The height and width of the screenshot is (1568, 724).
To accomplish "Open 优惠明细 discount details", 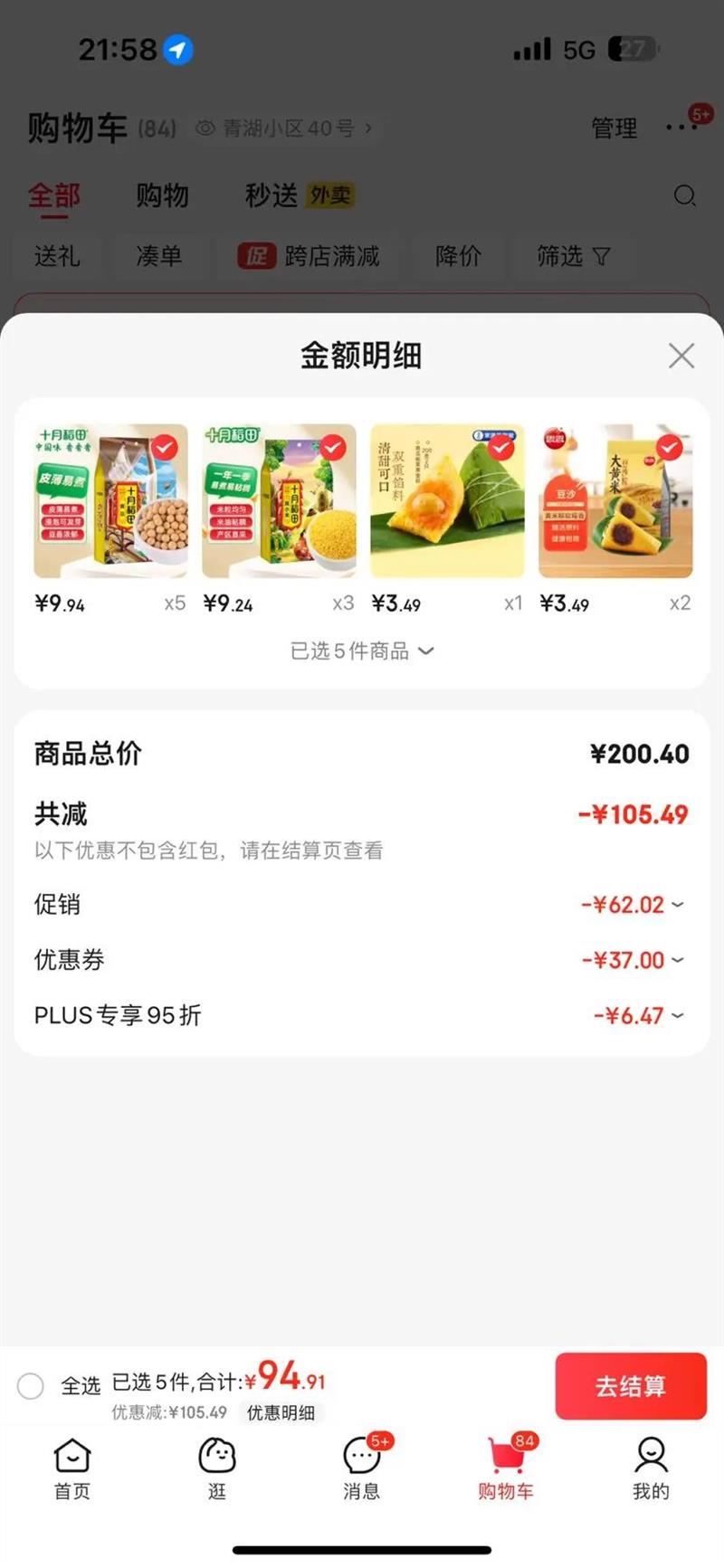I will (281, 1412).
